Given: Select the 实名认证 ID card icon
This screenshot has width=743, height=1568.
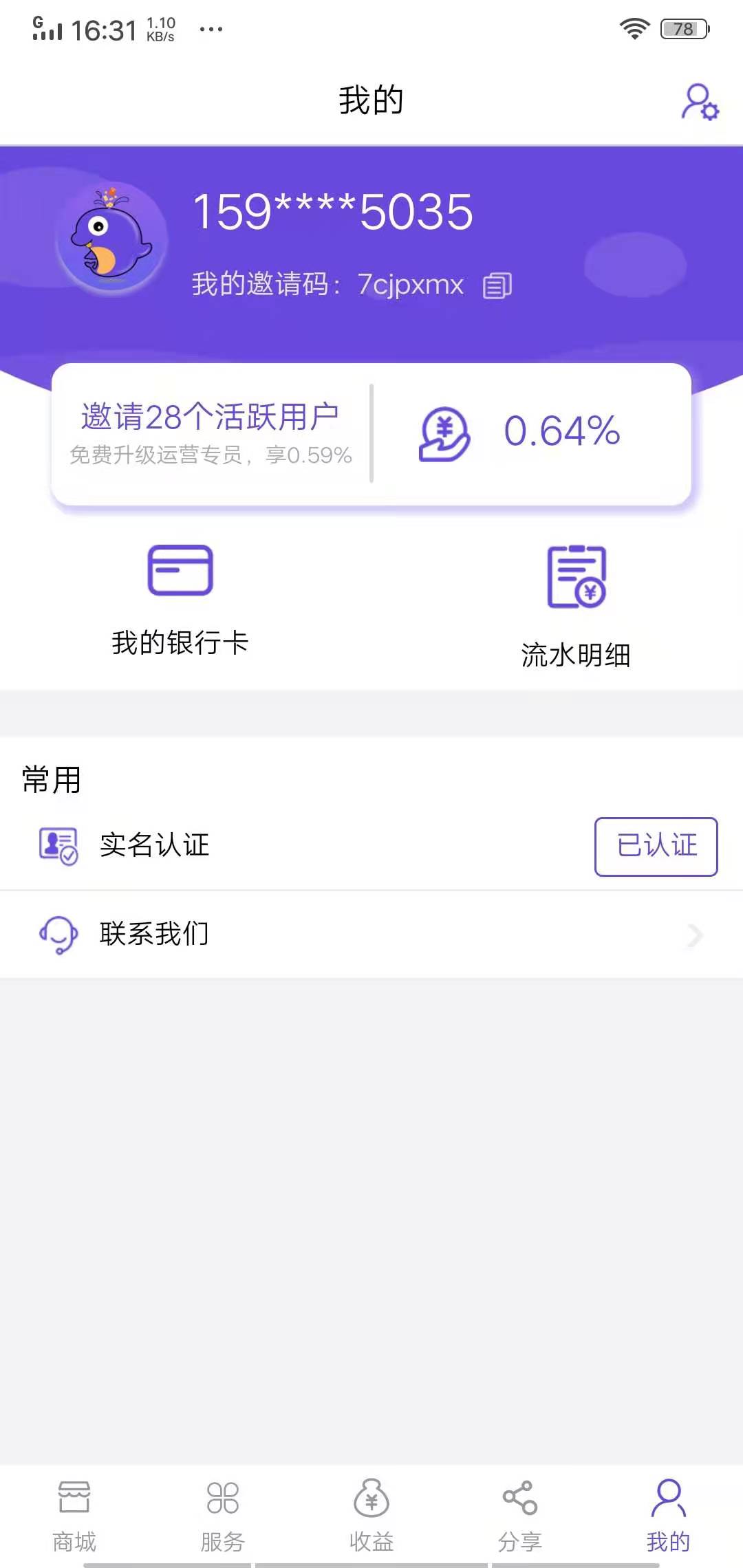Looking at the screenshot, I should 59,845.
